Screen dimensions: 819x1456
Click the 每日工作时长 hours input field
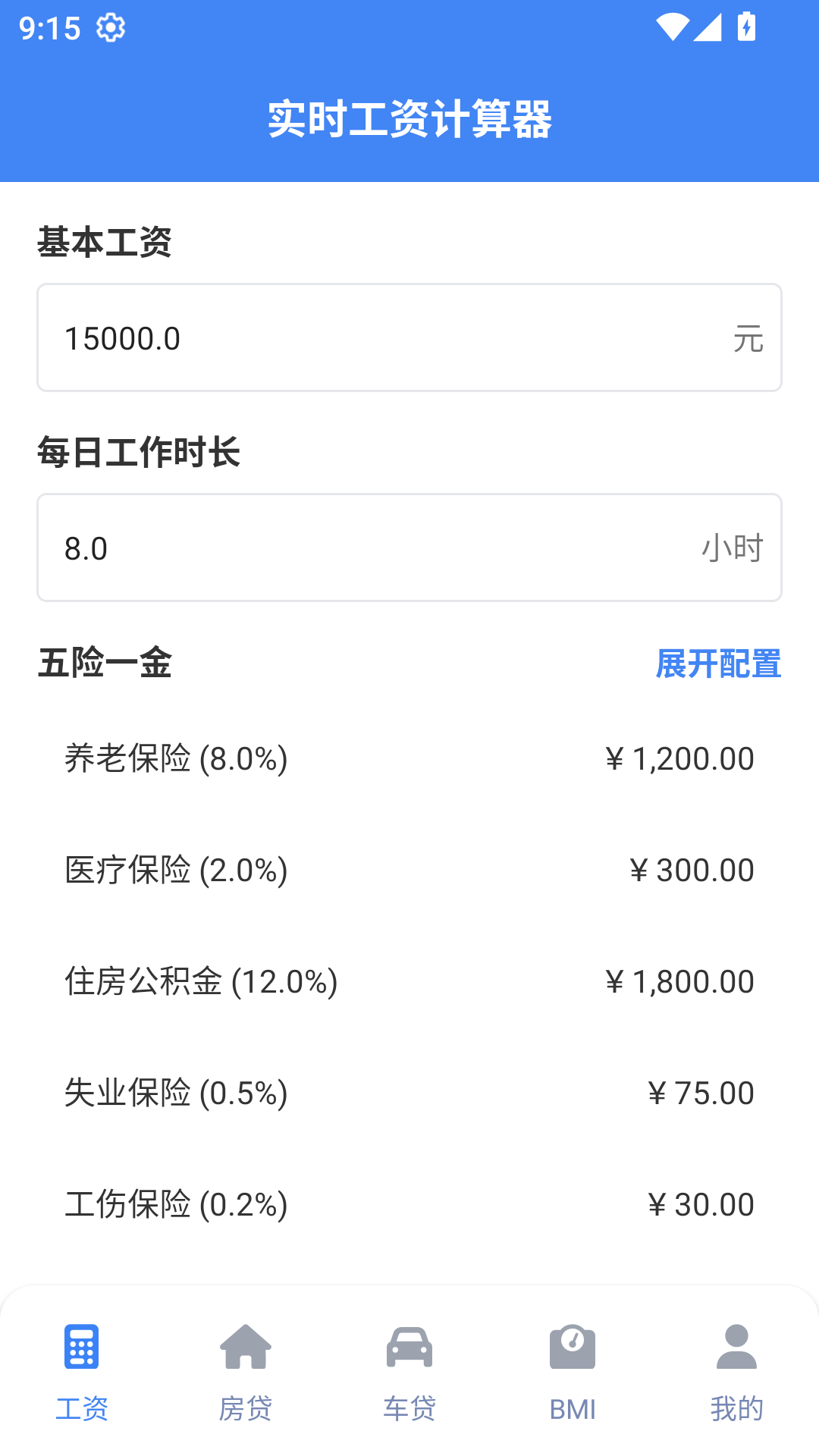(x=409, y=547)
